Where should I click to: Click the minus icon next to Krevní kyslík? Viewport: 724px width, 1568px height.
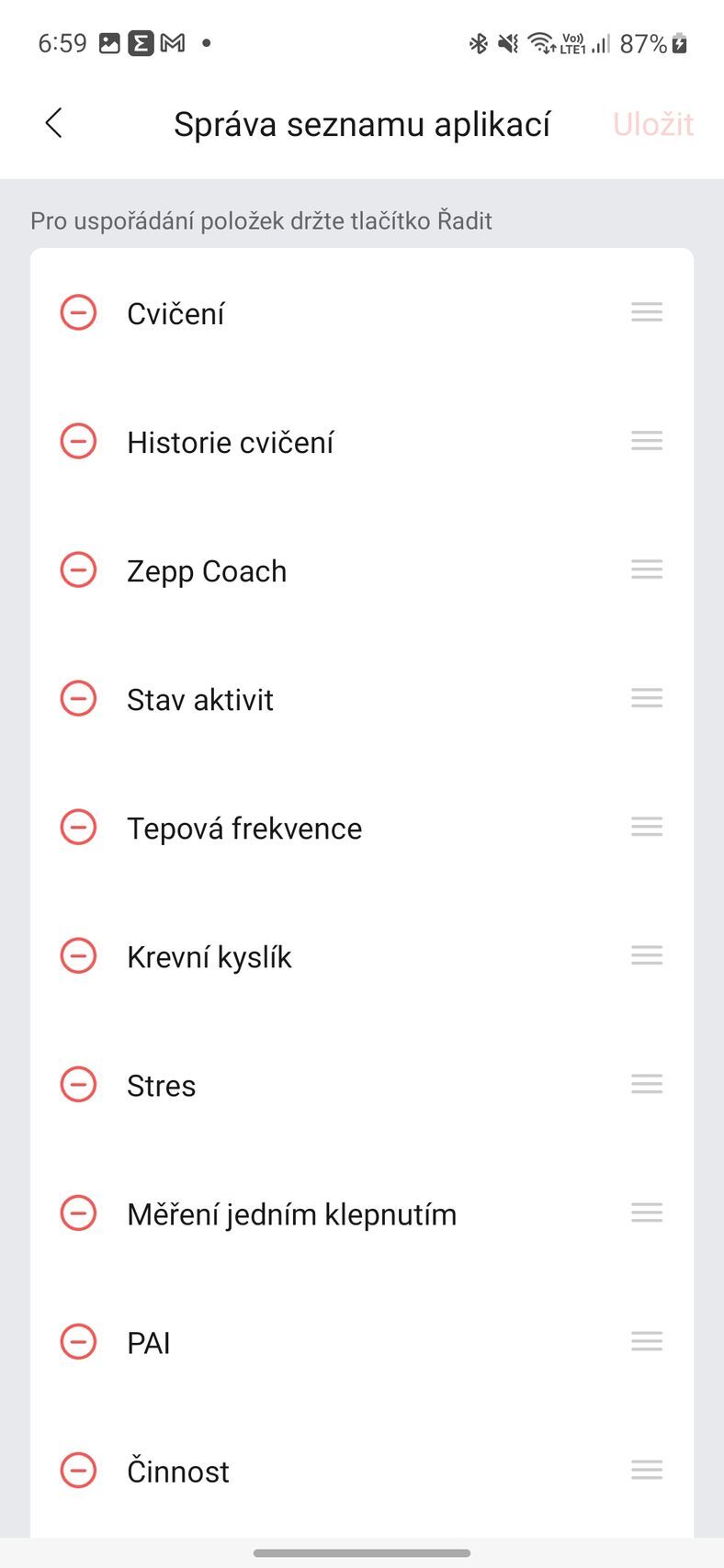click(x=78, y=955)
